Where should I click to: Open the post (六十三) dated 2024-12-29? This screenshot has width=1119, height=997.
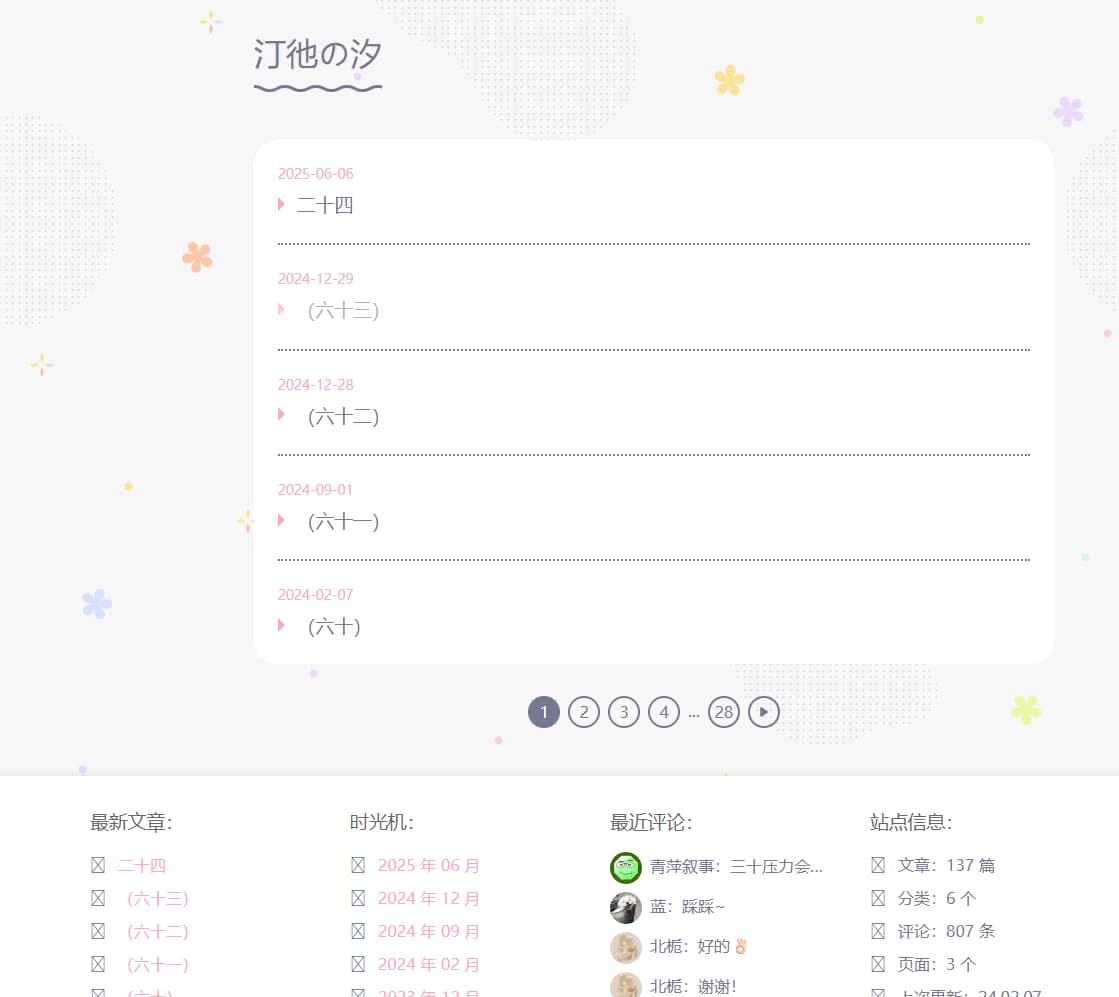tap(343, 311)
